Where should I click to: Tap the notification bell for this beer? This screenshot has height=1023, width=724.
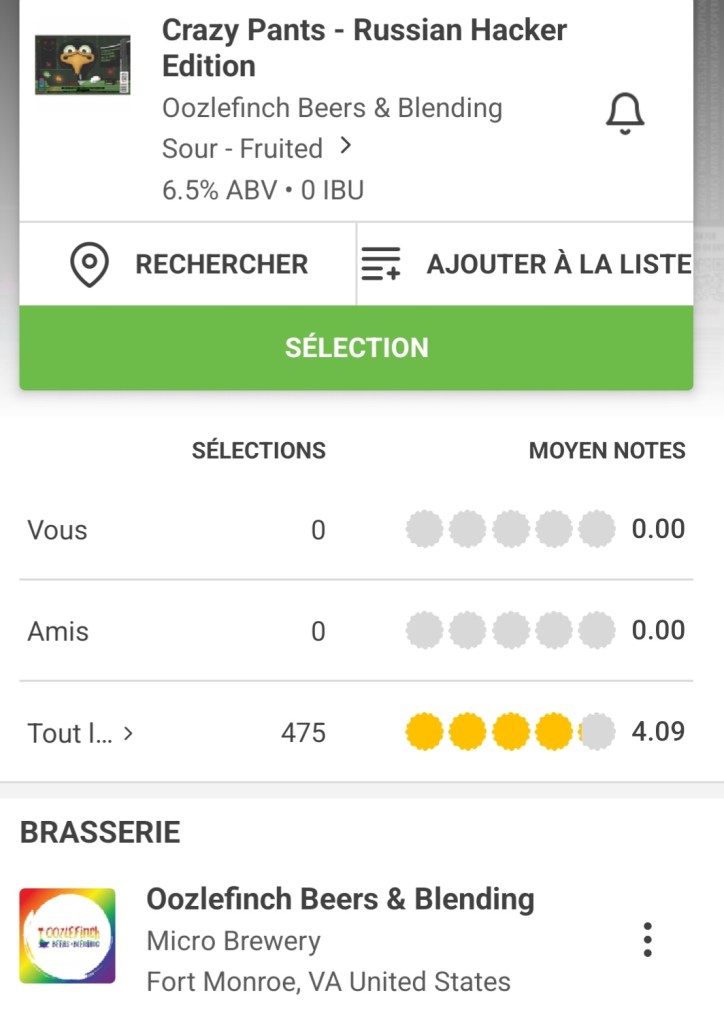coord(625,114)
